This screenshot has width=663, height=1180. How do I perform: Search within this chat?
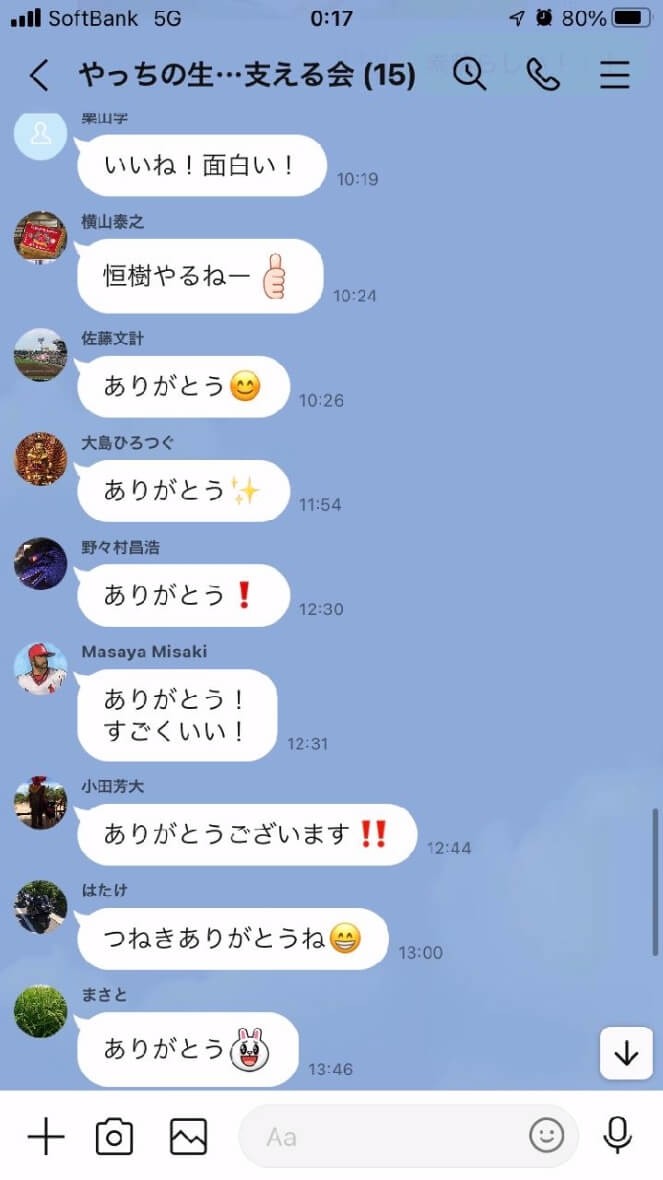[x=469, y=74]
